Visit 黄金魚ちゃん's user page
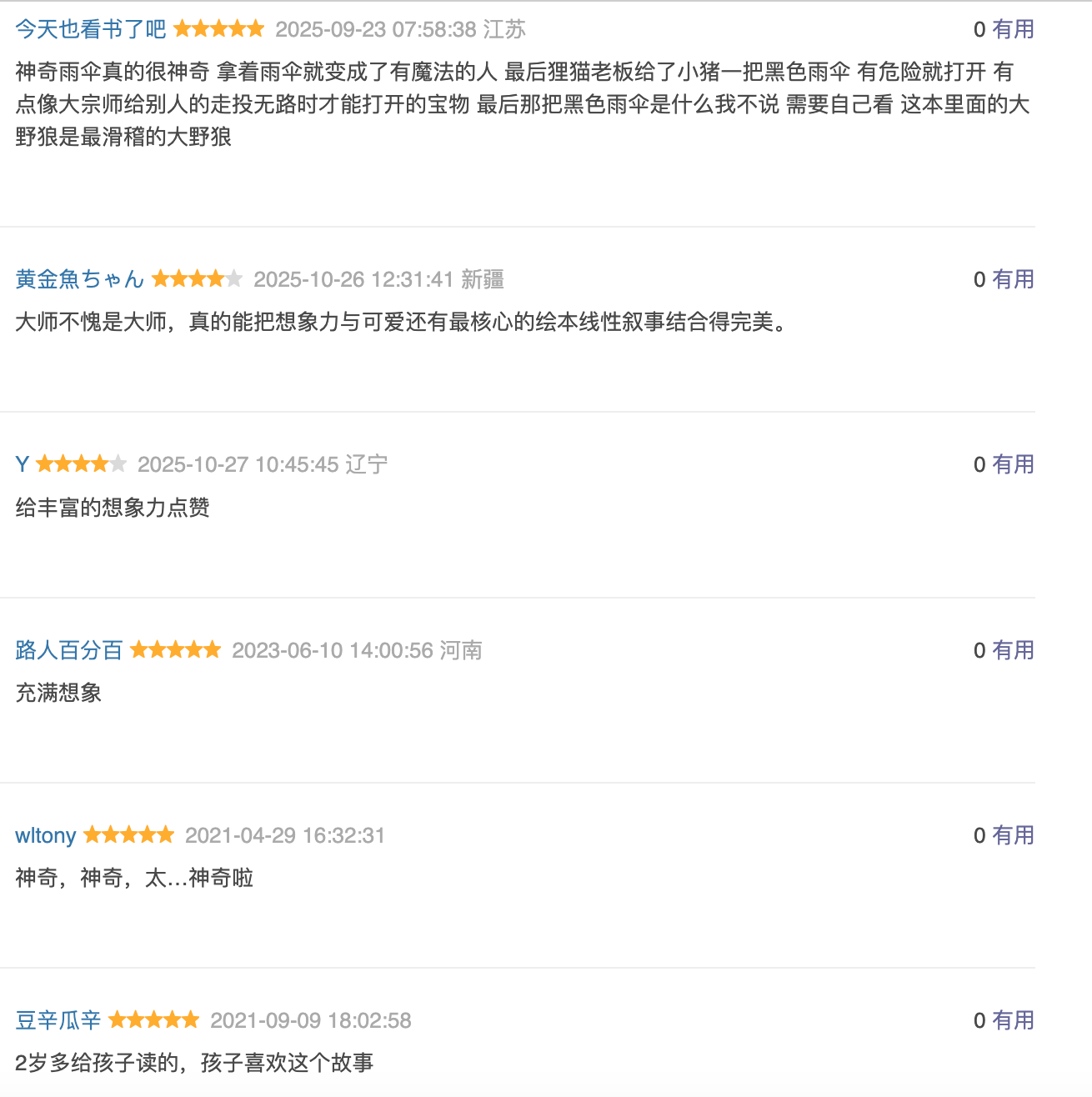This screenshot has height=1097, width=1092. (80, 279)
